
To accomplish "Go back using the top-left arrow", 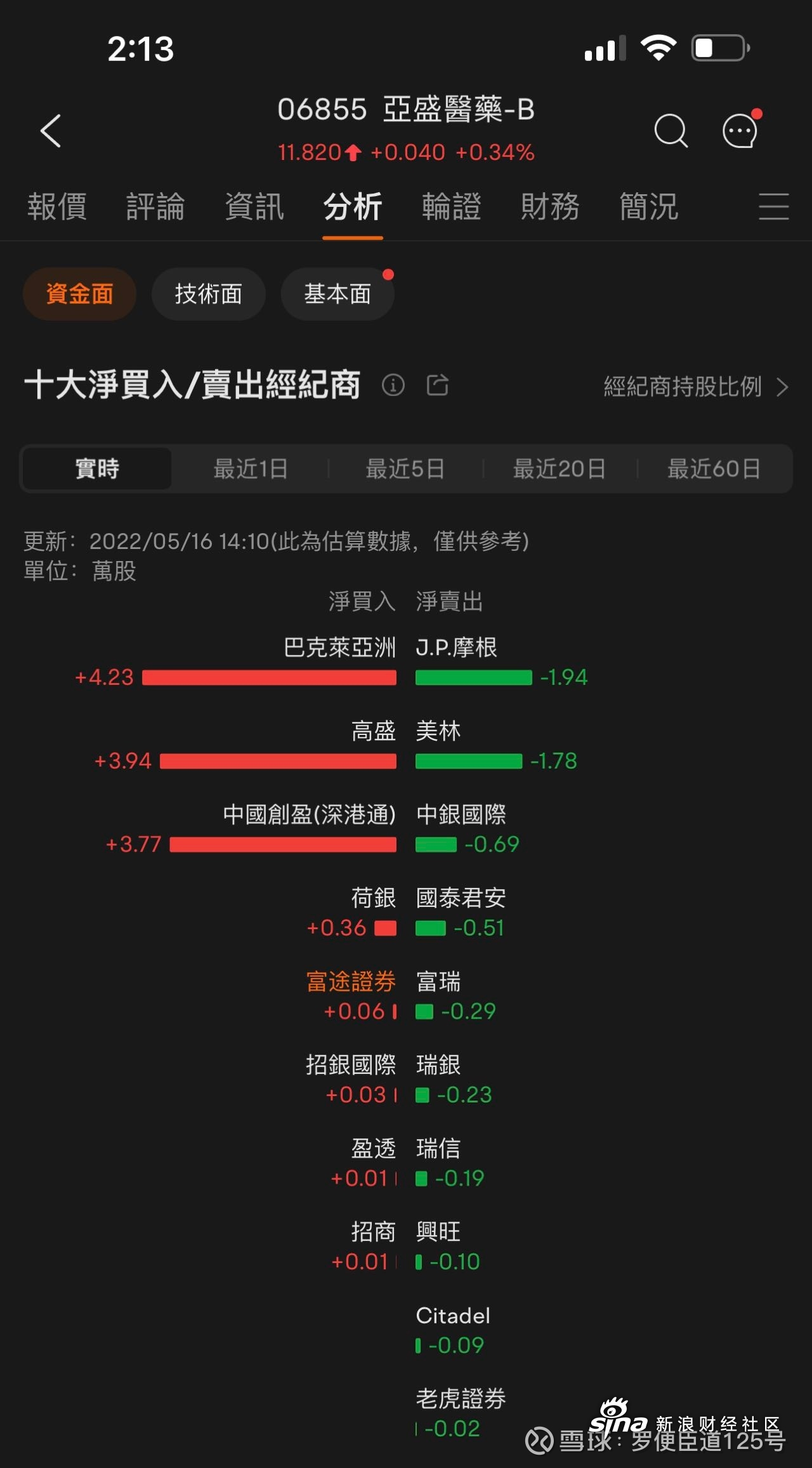I will point(51,131).
